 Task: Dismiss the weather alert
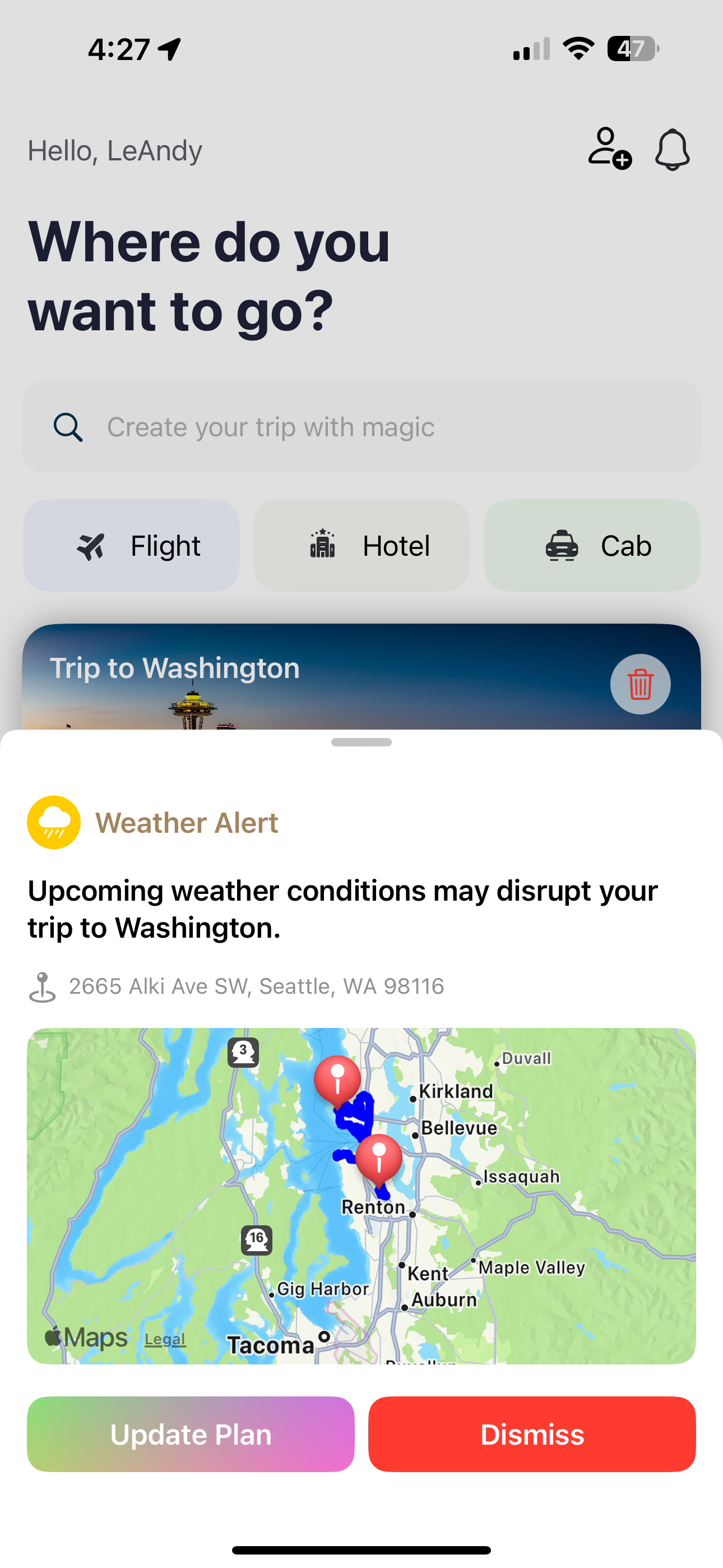pos(532,1434)
